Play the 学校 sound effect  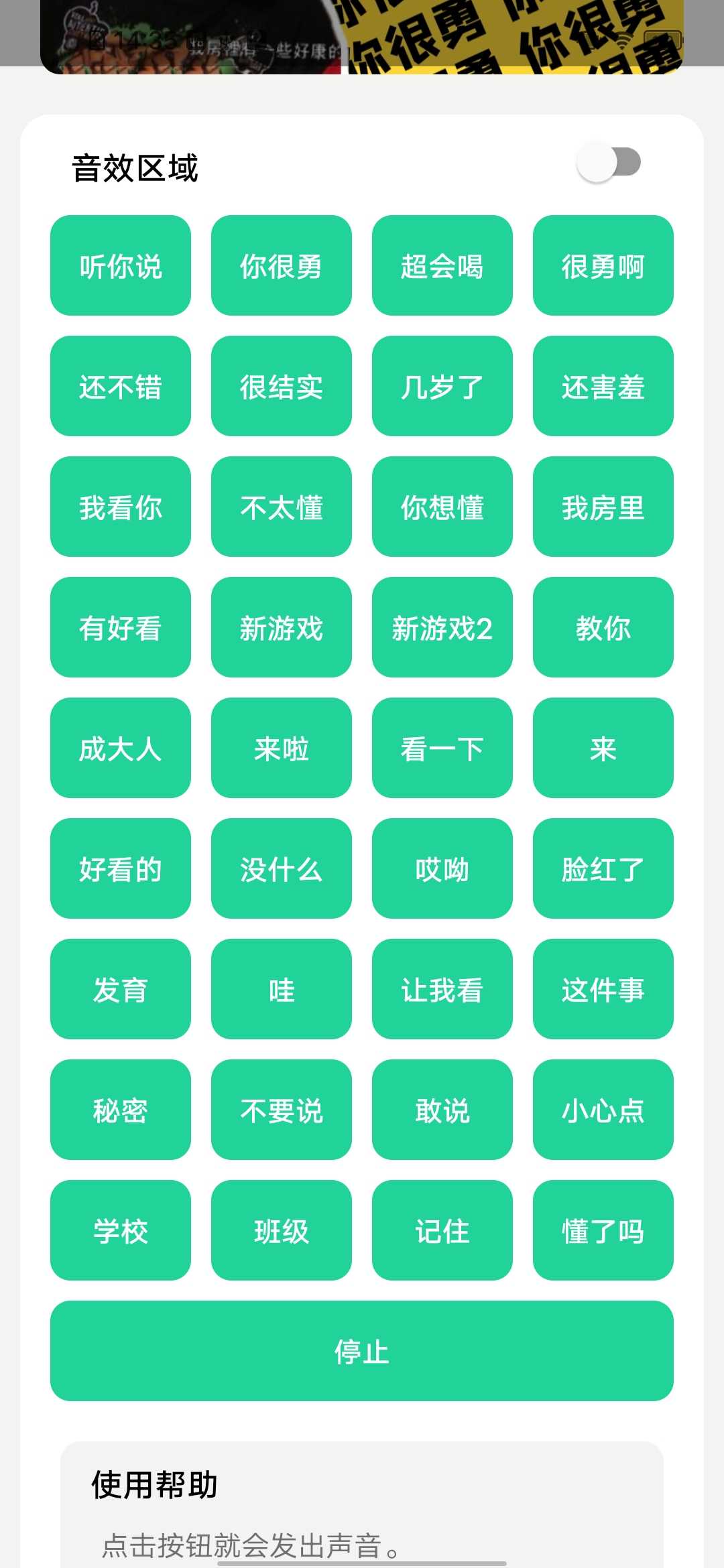click(120, 1231)
